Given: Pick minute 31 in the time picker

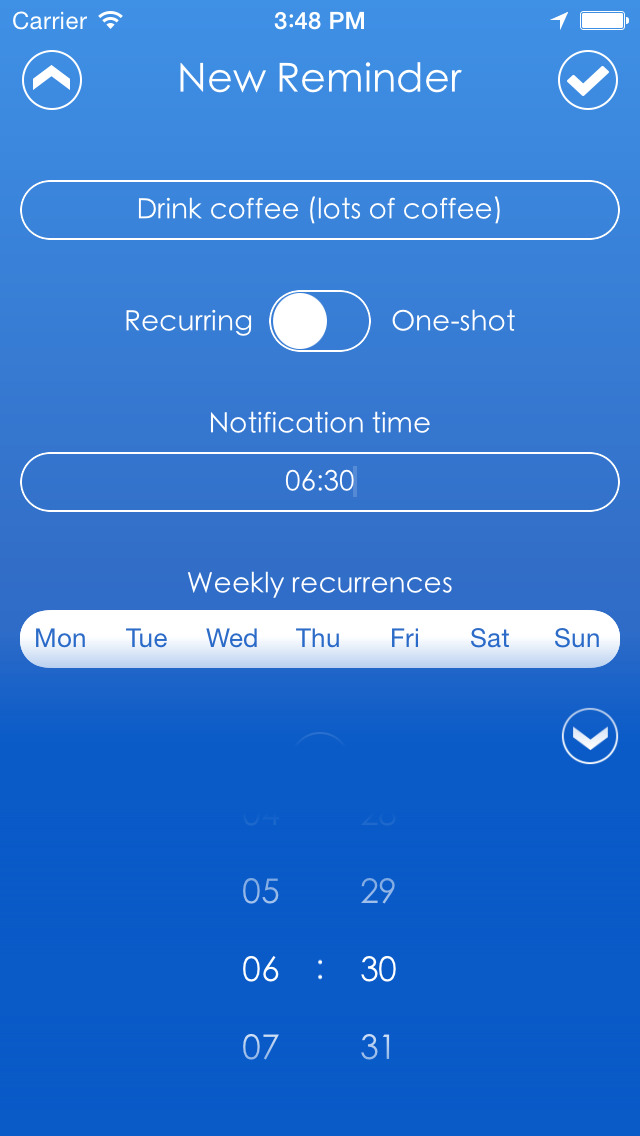Looking at the screenshot, I should 376,1048.
